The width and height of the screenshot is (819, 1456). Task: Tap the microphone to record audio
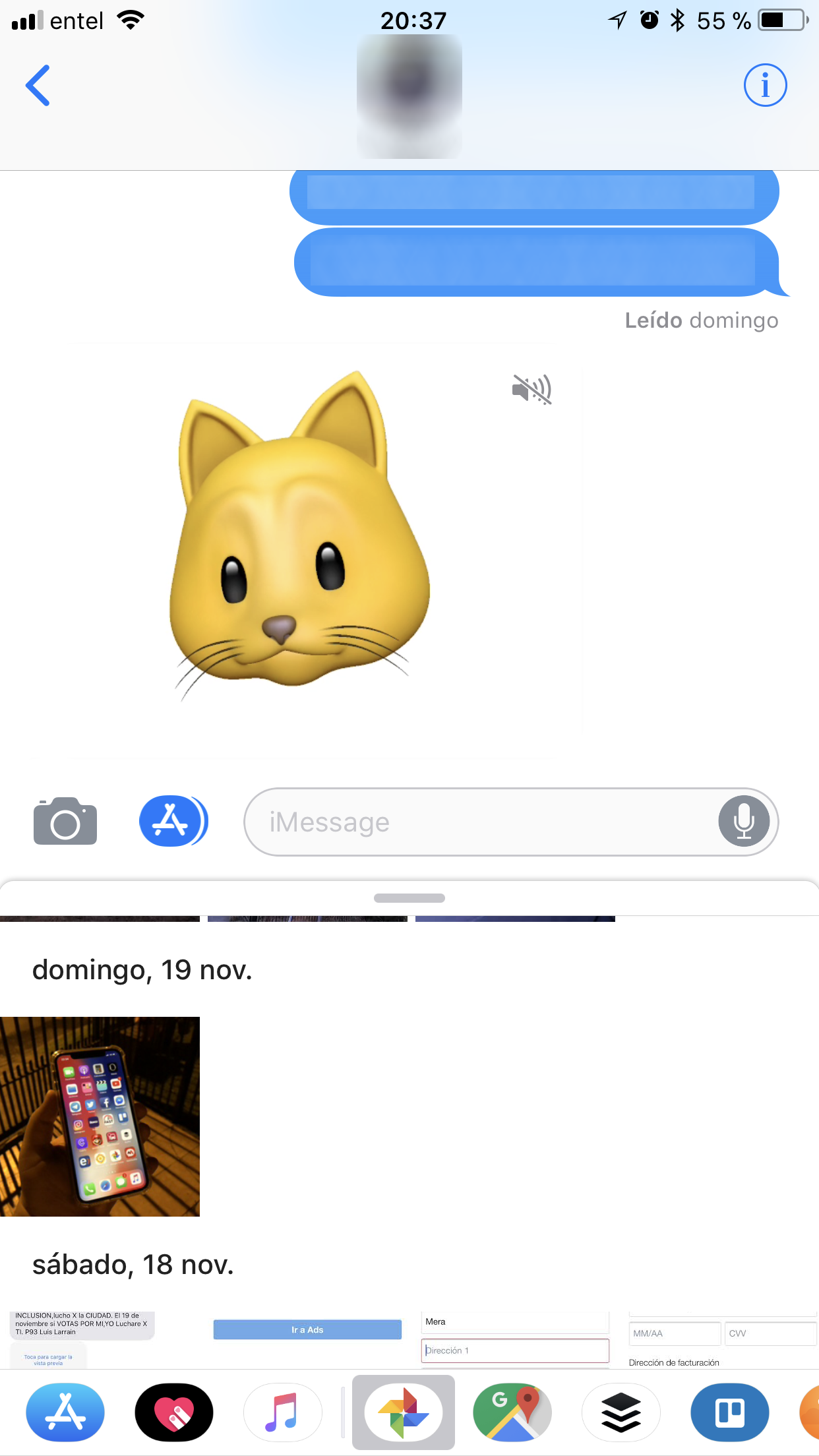[744, 822]
